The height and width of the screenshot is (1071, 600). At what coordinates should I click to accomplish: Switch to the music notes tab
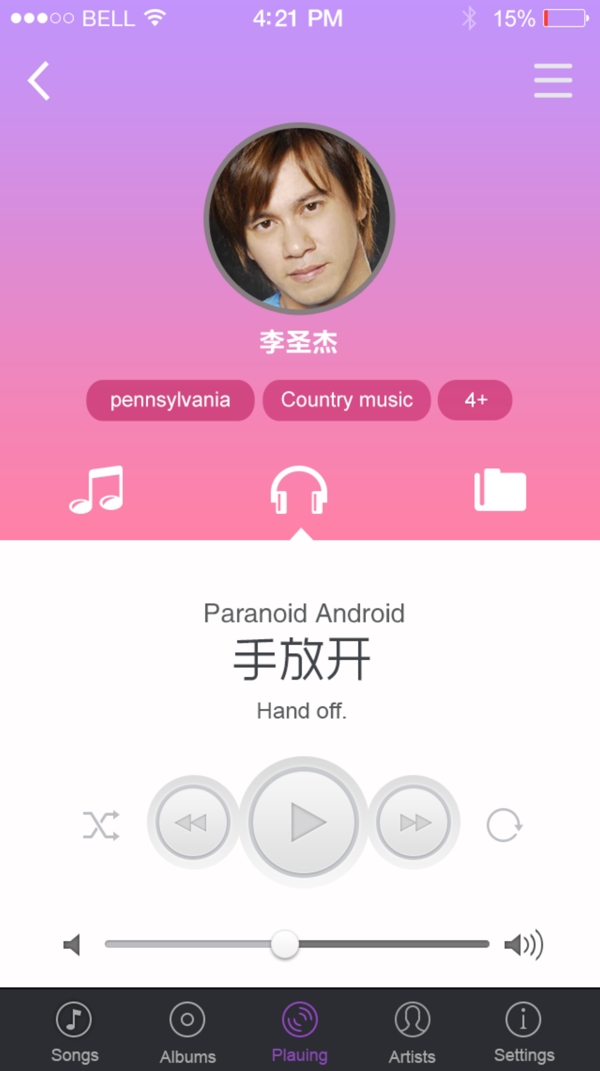tap(96, 490)
